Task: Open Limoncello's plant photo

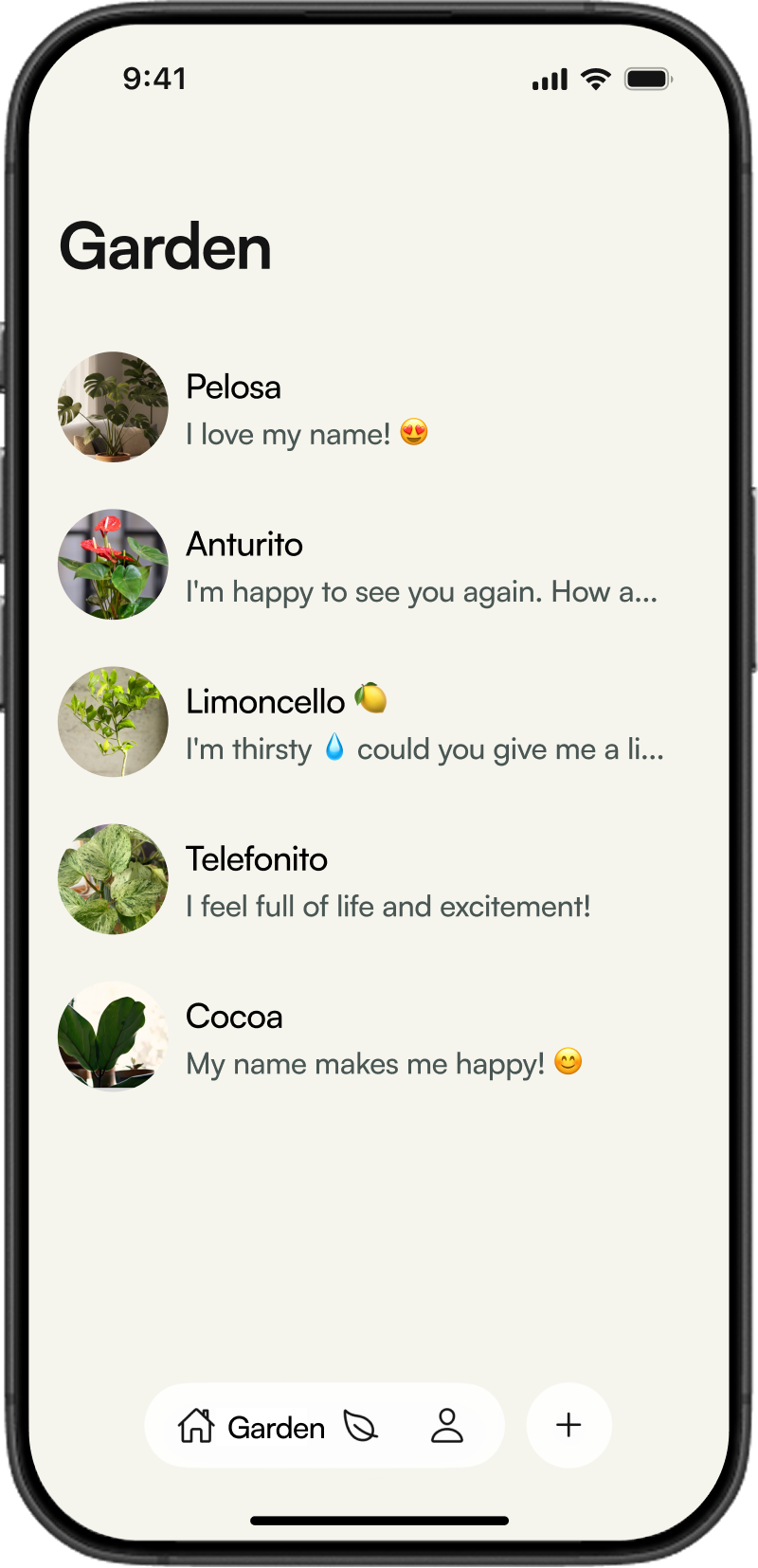Action: (113, 721)
